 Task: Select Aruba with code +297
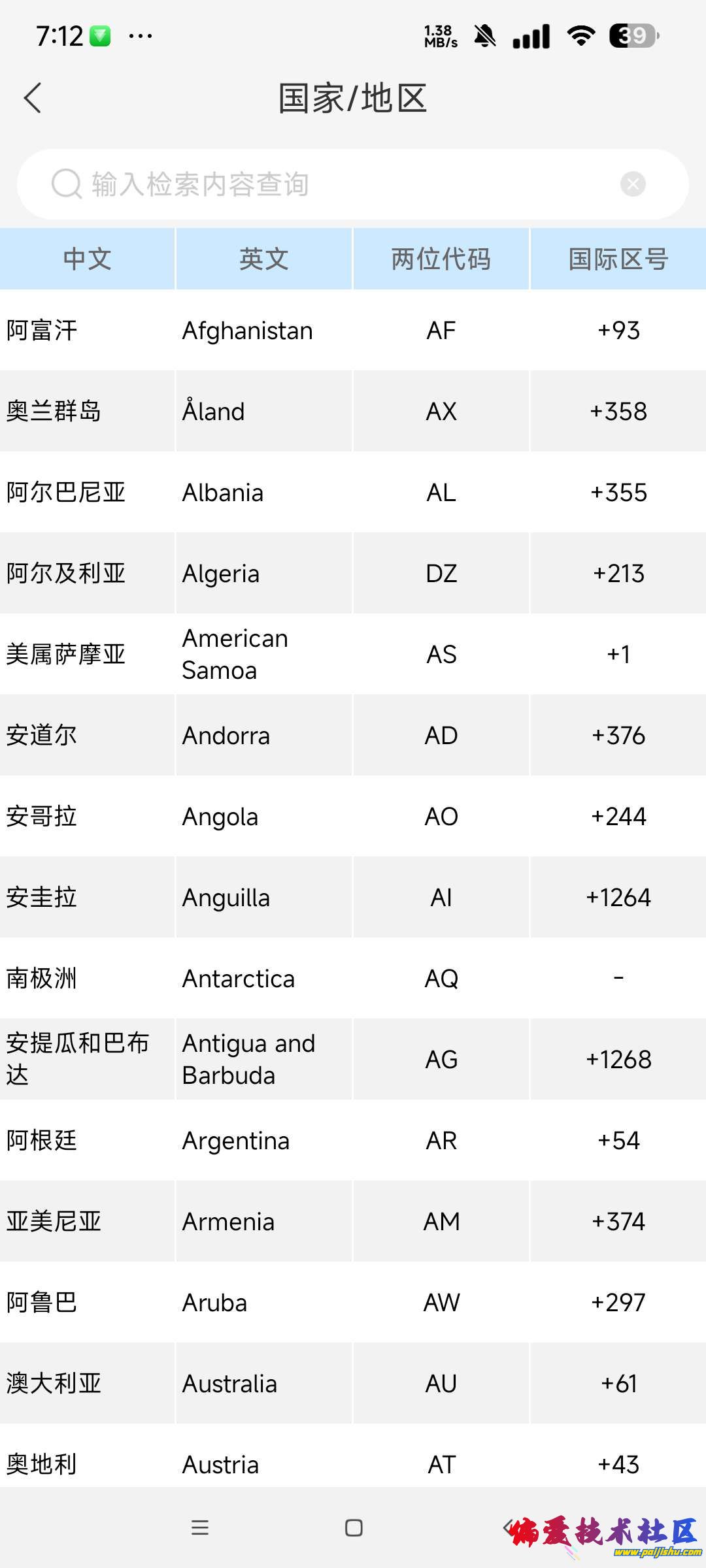coord(353,1303)
